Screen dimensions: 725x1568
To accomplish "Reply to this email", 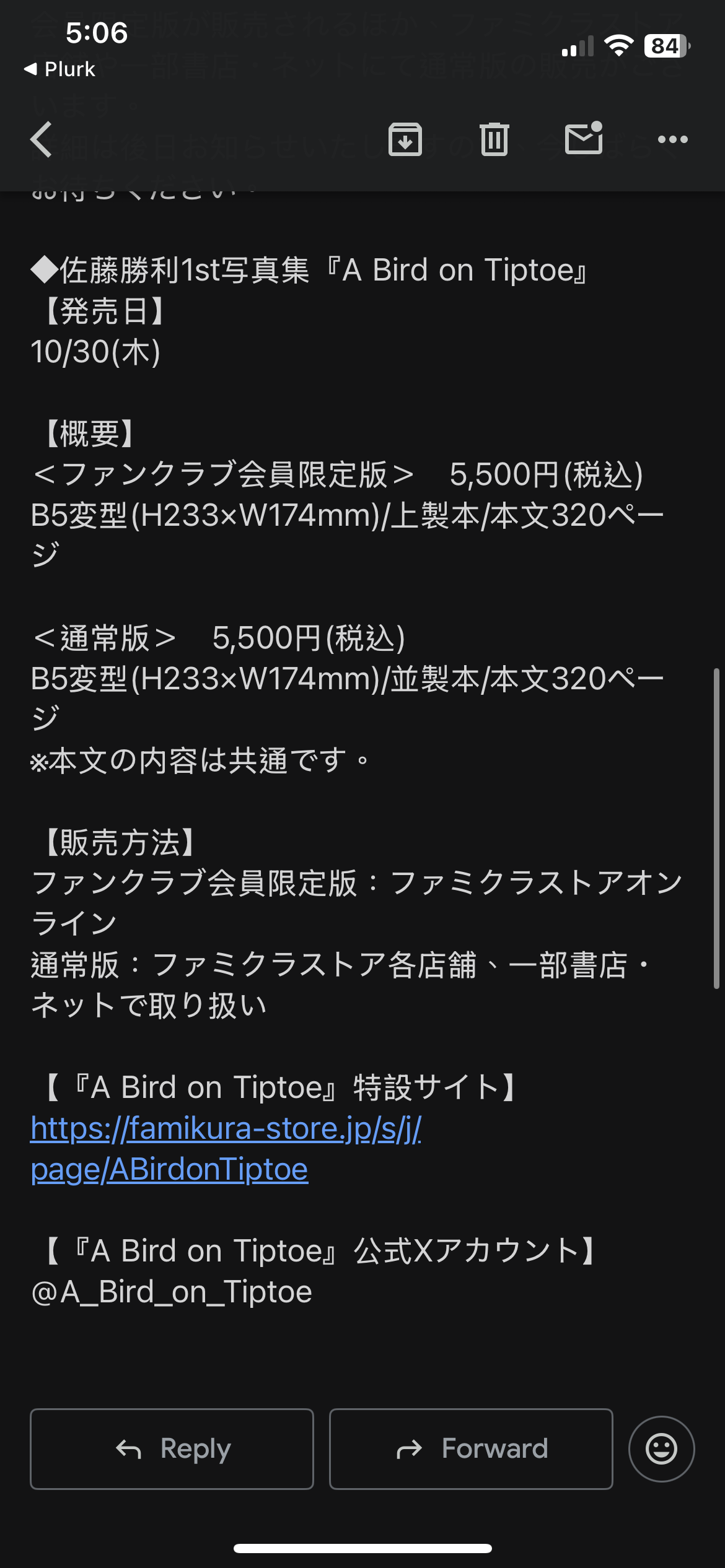I will tap(172, 1448).
